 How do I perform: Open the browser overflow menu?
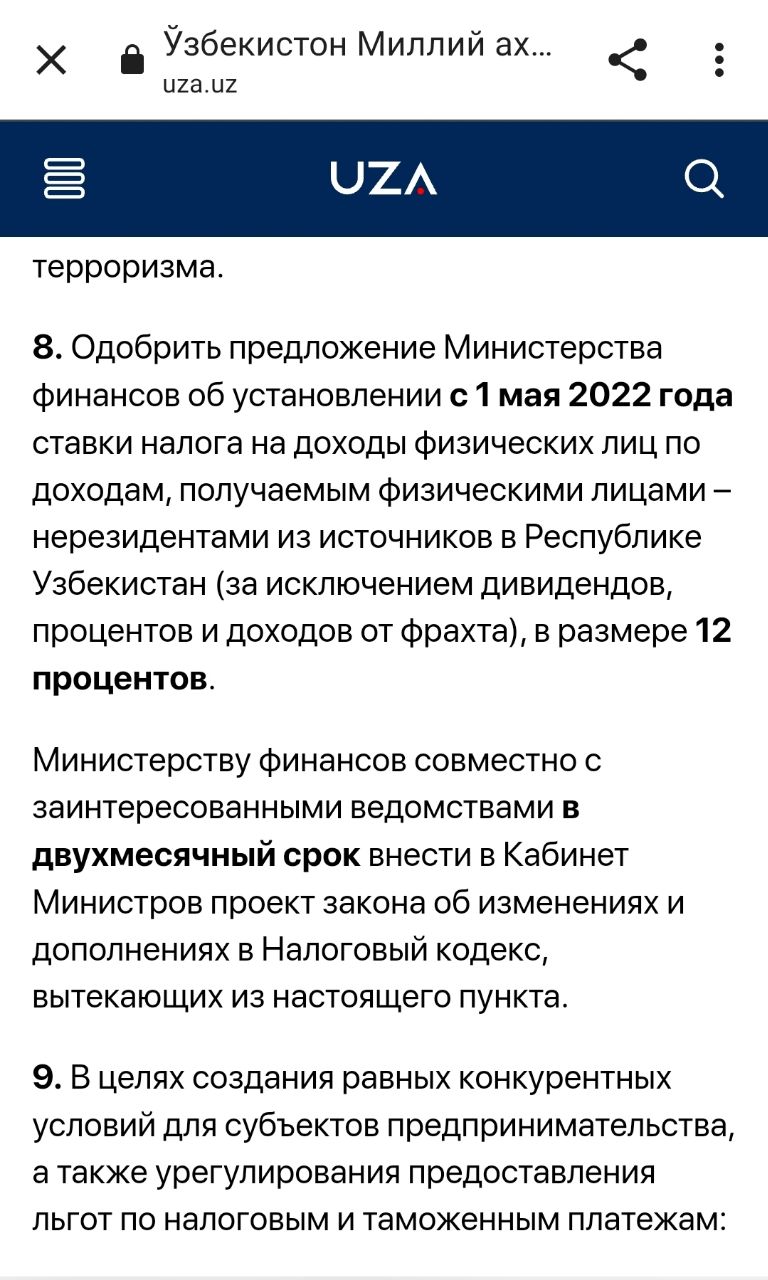coord(719,60)
